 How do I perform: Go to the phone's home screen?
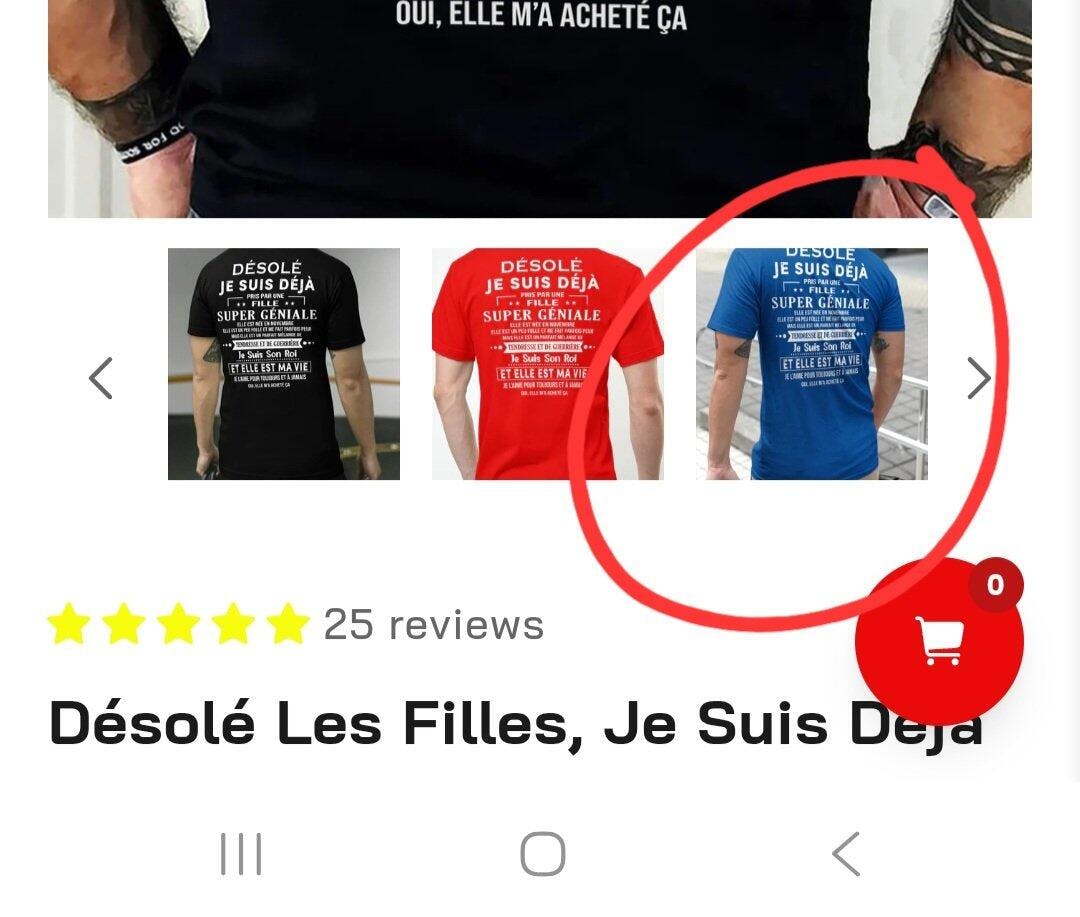542,855
